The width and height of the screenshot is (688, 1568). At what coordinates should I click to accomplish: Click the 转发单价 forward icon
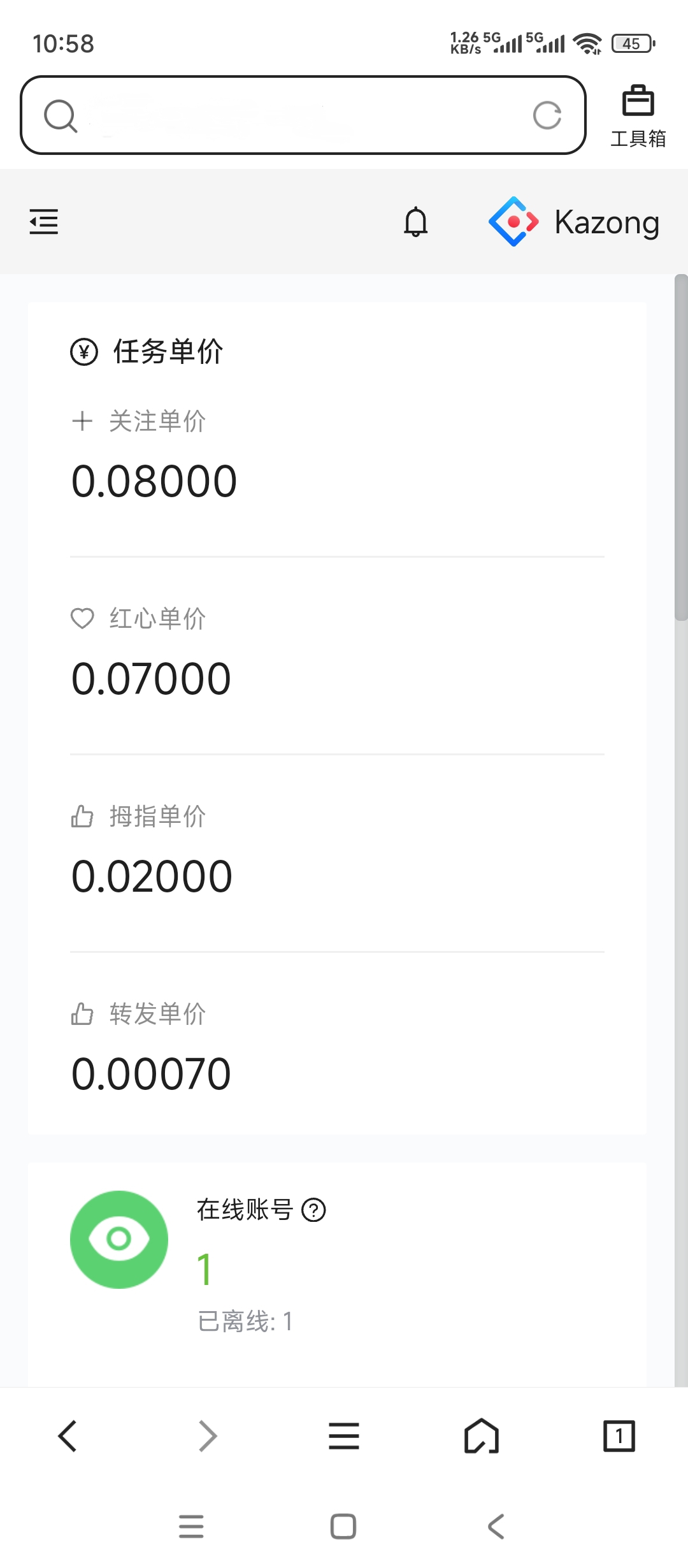(83, 1013)
